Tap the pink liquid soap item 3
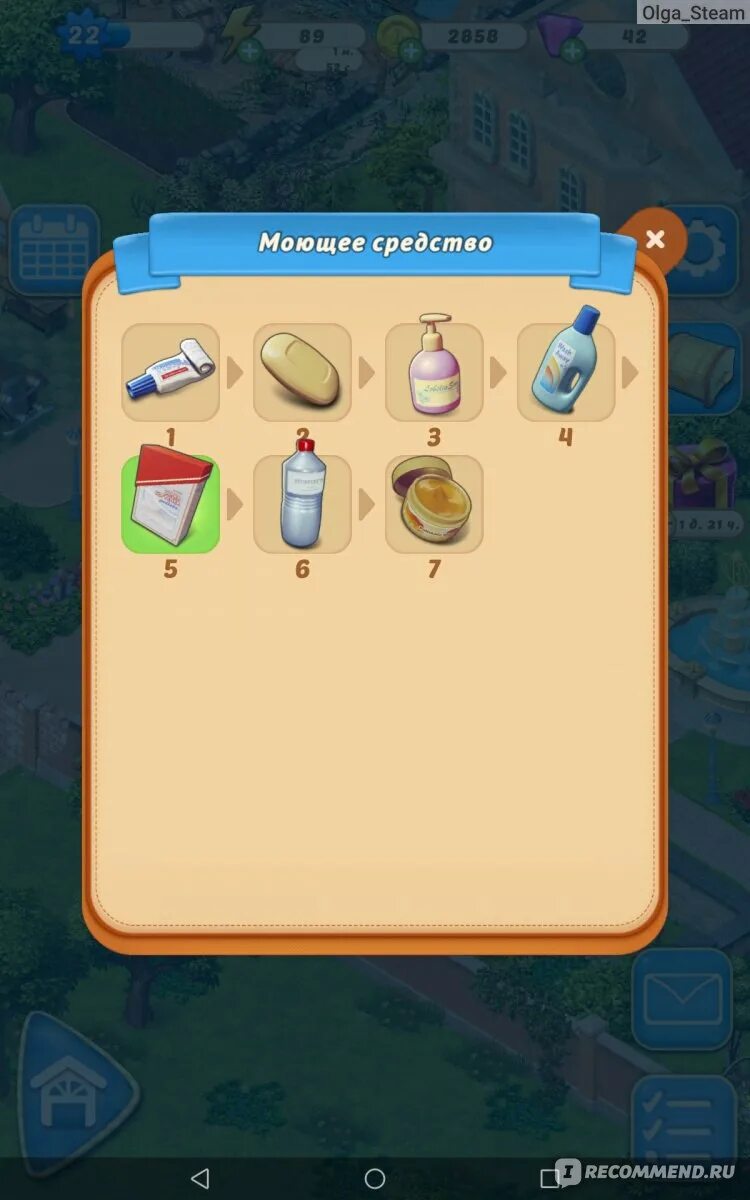The height and width of the screenshot is (1200, 750). click(434, 372)
